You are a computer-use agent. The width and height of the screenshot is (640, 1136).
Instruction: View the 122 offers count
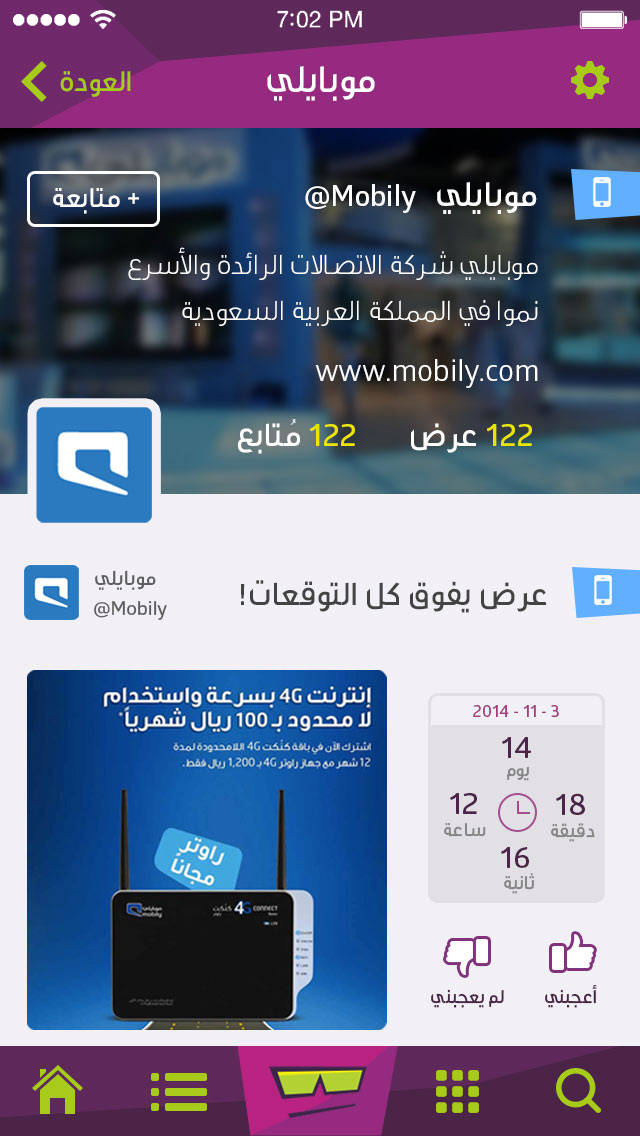coord(471,436)
